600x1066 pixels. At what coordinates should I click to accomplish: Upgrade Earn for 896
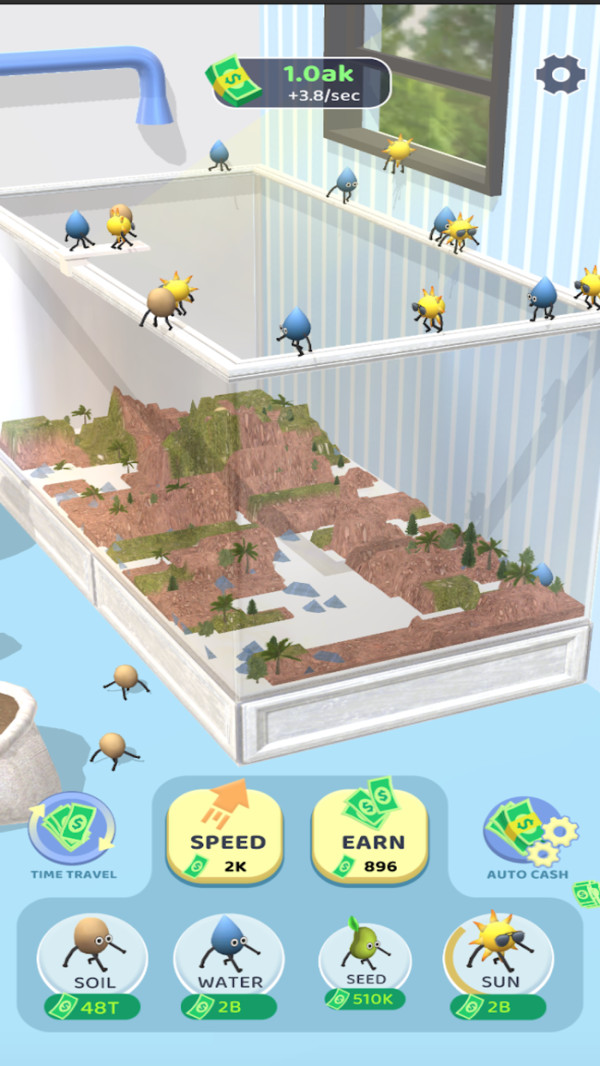(371, 836)
